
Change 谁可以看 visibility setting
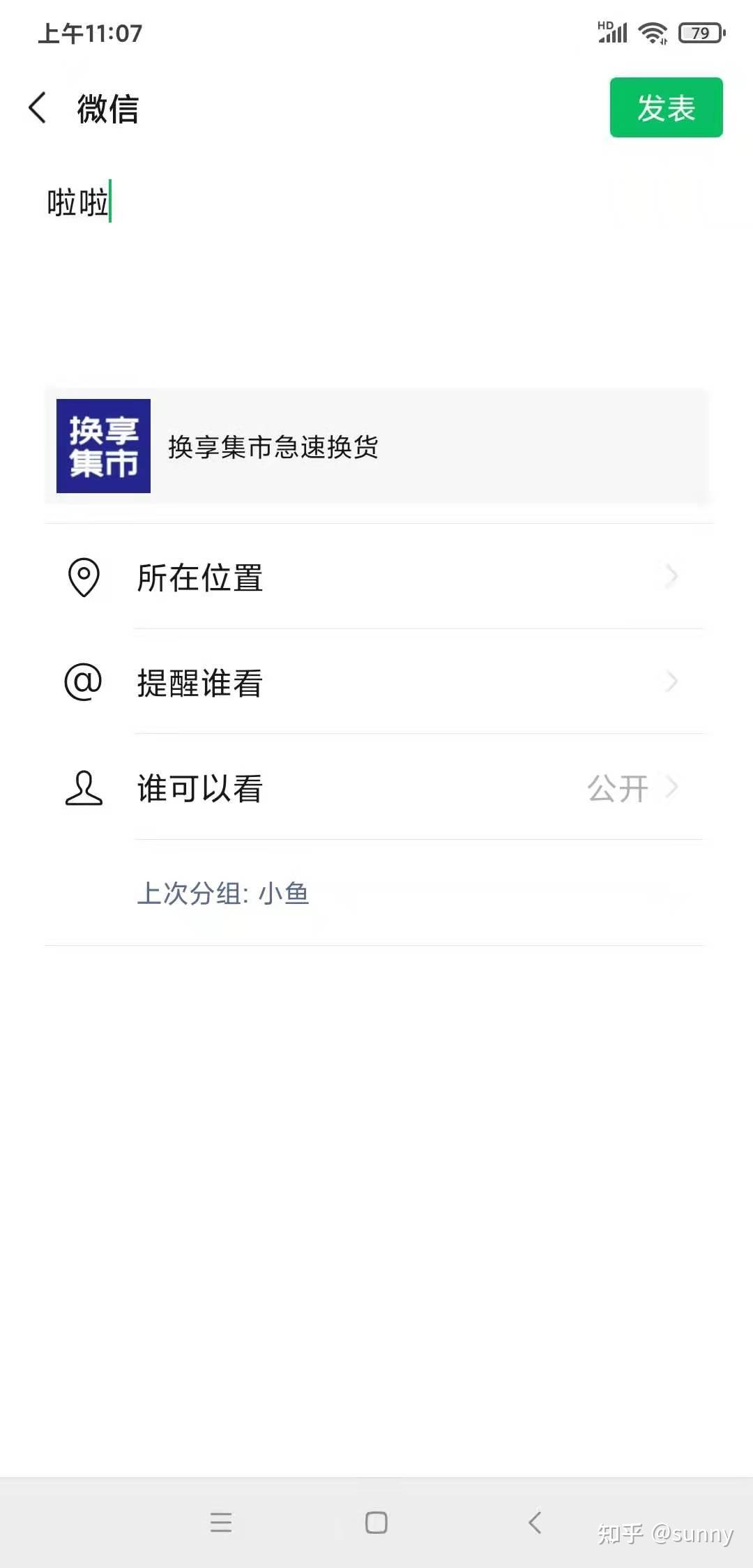(x=376, y=788)
